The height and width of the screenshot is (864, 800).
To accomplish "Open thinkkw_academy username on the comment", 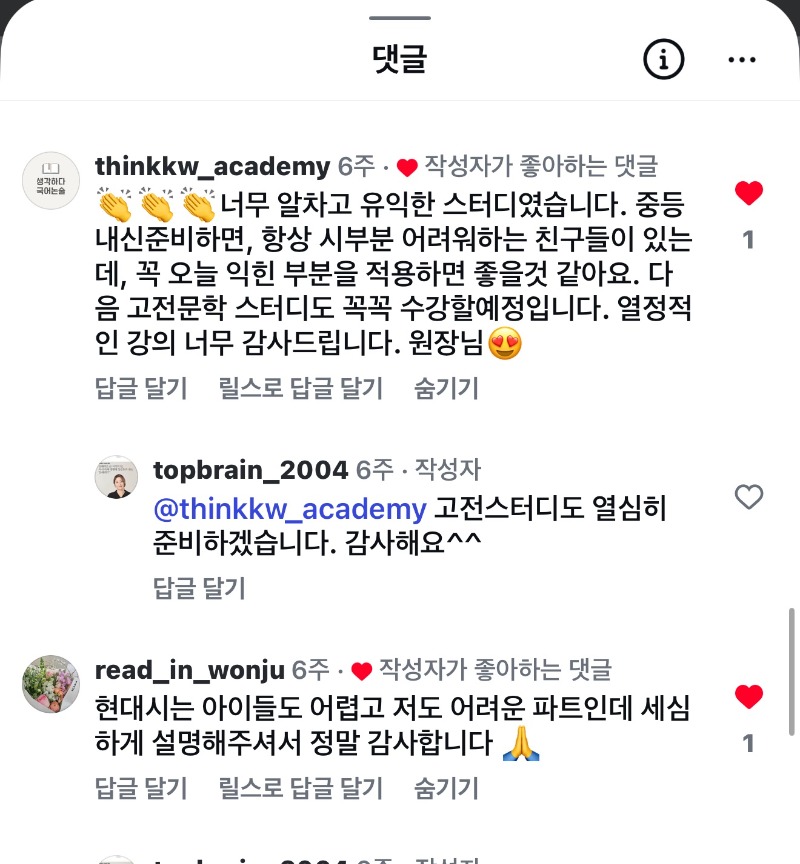I will click(212, 166).
